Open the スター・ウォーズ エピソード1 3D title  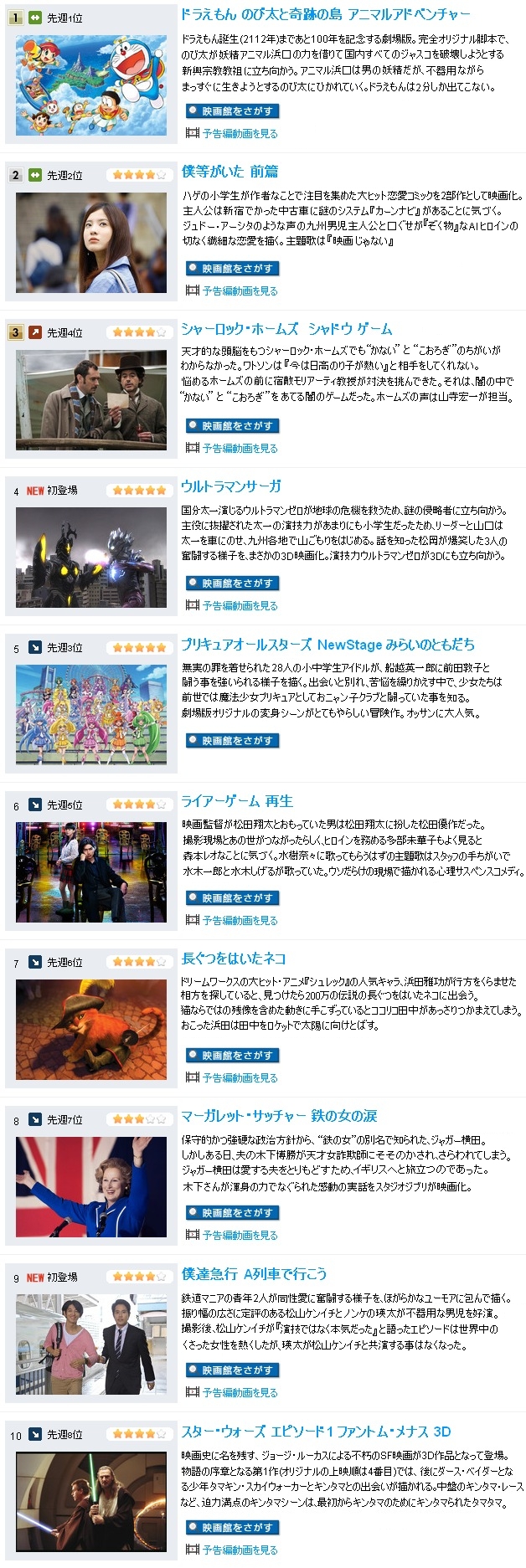pos(316,1431)
